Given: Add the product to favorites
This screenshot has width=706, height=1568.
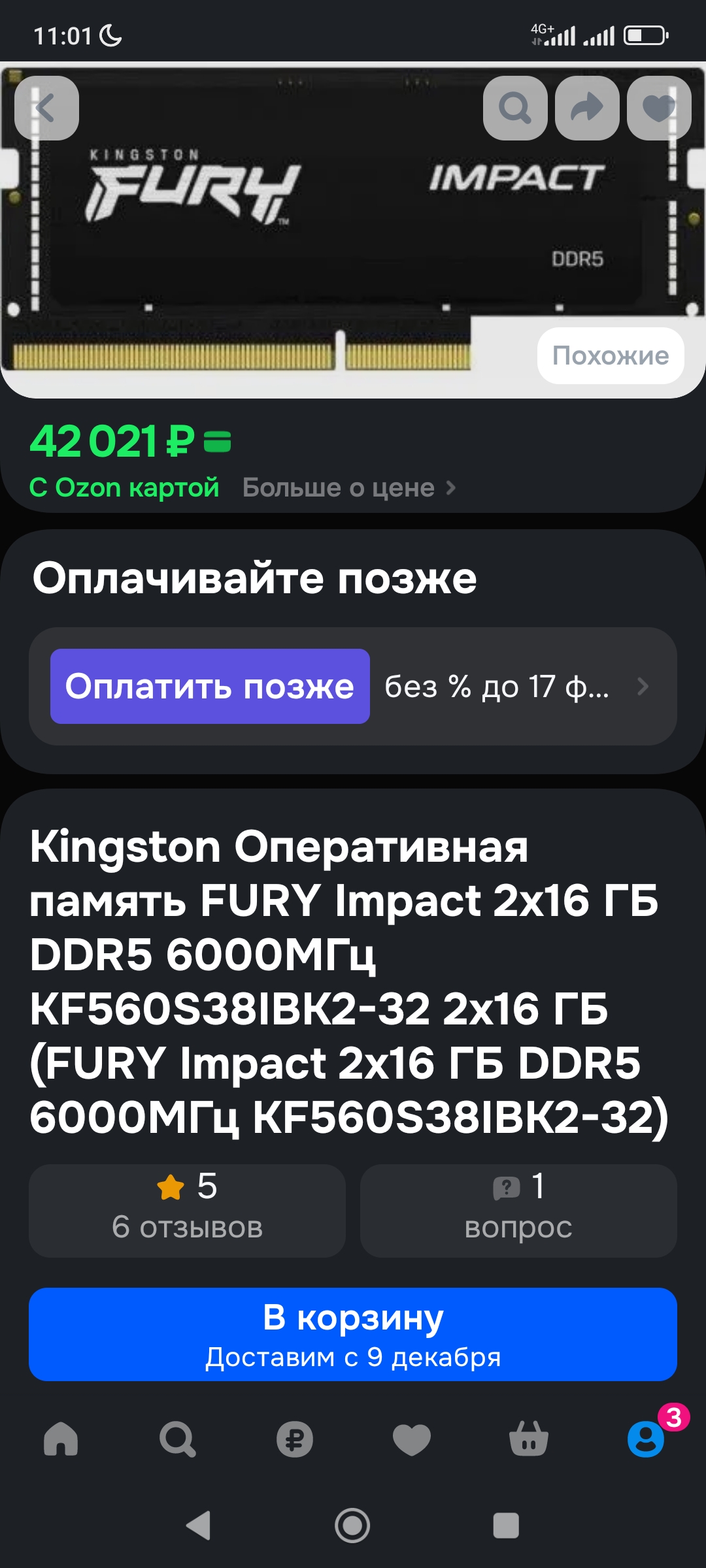Looking at the screenshot, I should pos(659,108).
